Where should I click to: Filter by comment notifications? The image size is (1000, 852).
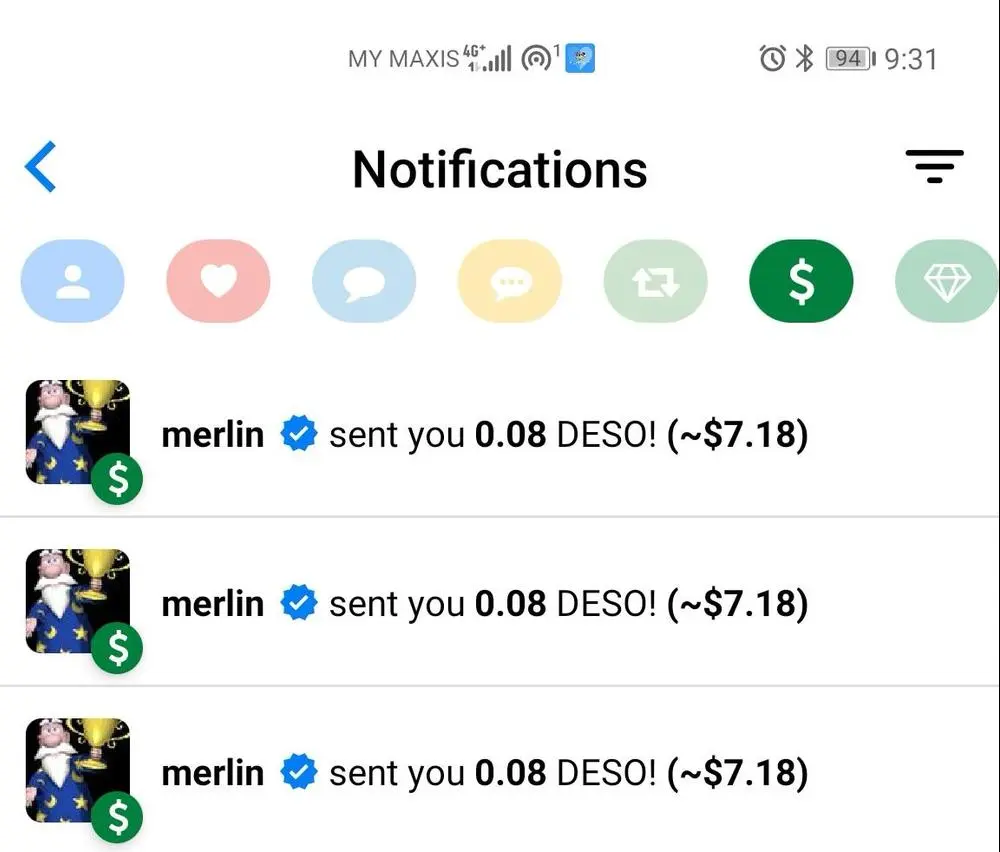364,281
